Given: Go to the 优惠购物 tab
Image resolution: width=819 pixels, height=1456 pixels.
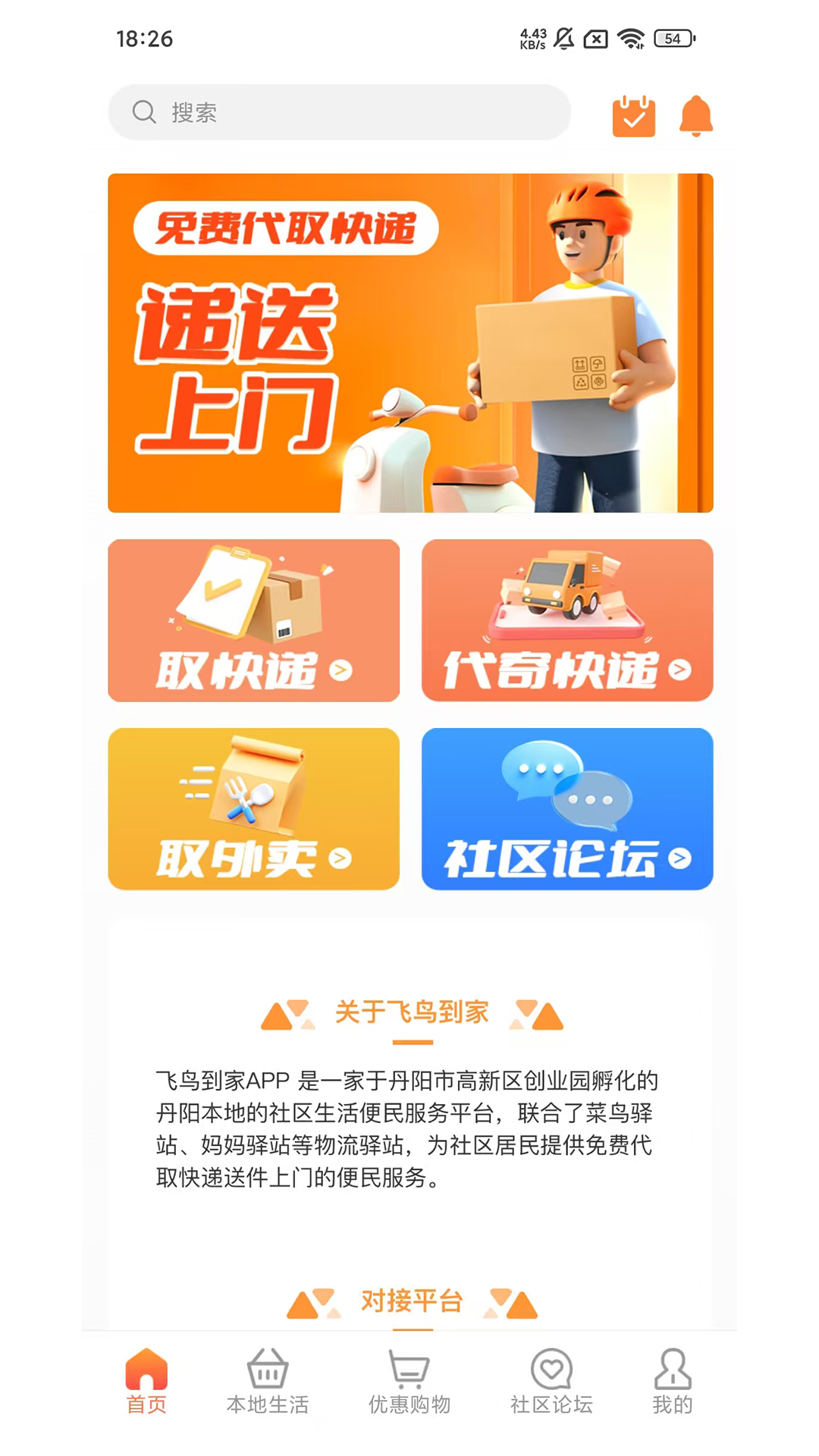Looking at the screenshot, I should [409, 1382].
